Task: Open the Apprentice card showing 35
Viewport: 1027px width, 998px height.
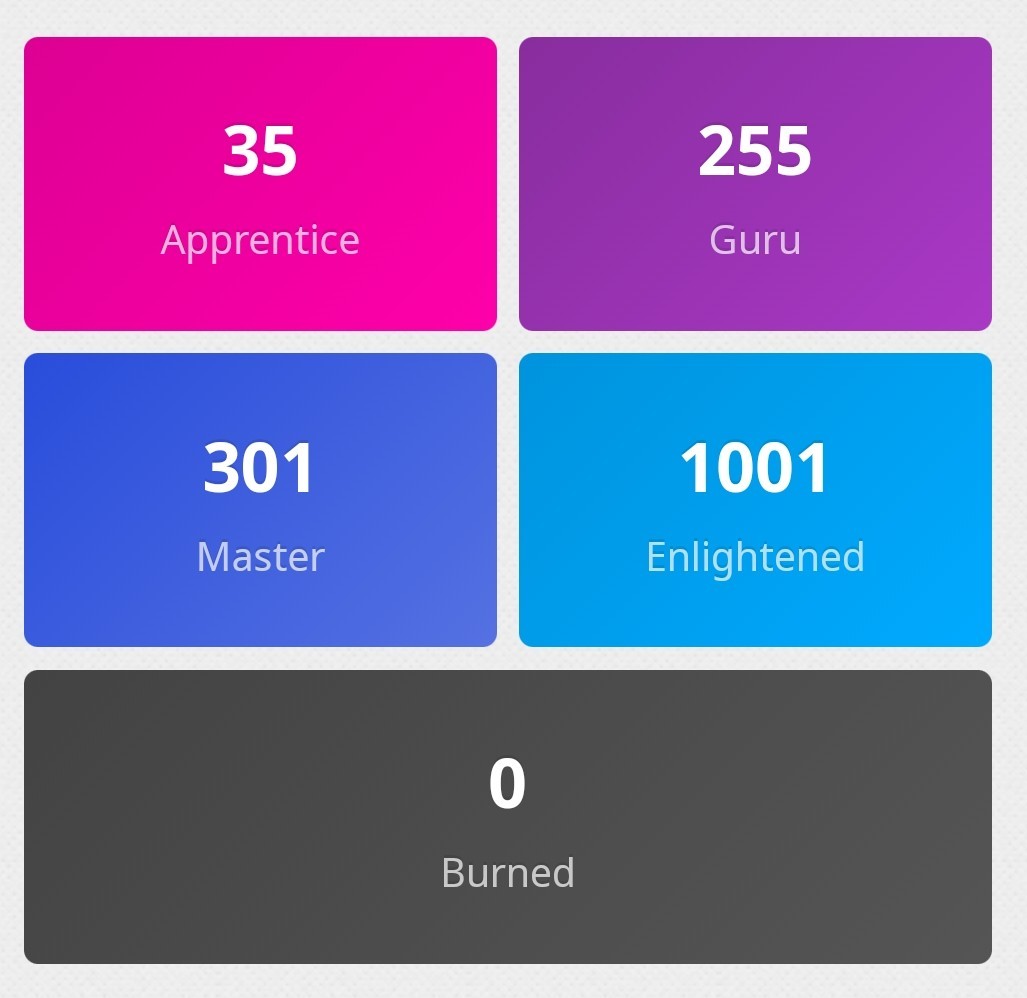Action: click(x=260, y=184)
